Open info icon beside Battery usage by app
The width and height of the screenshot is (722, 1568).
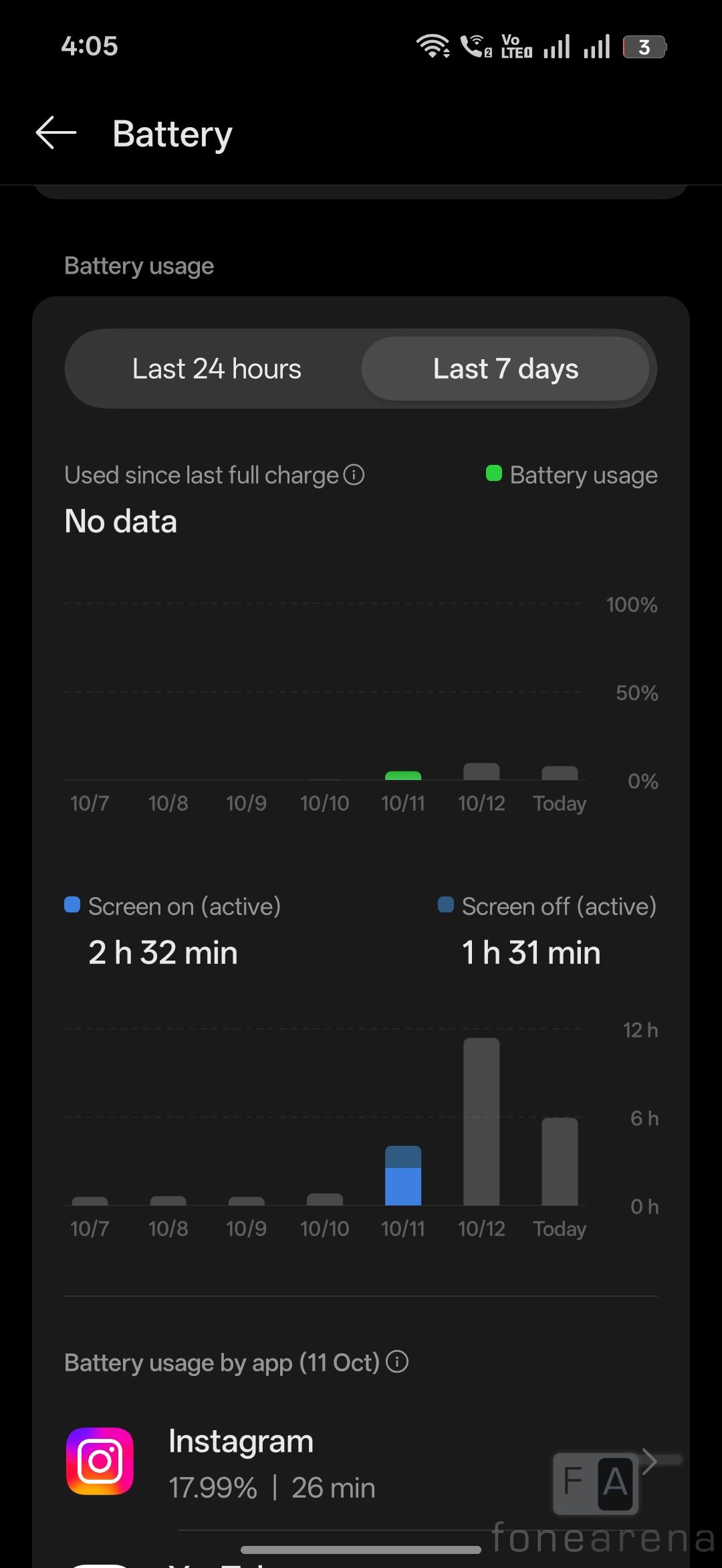tap(397, 1361)
